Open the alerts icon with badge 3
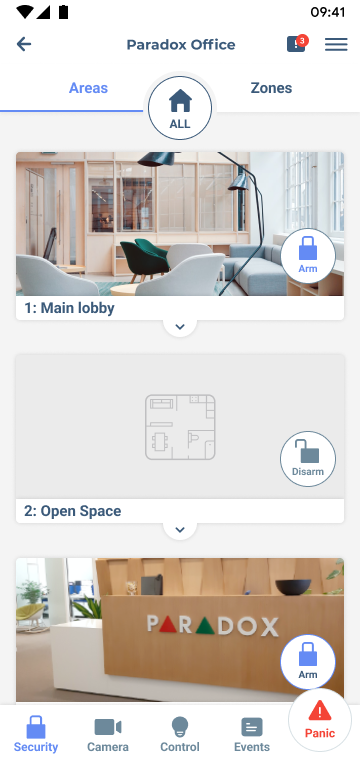 tap(297, 44)
